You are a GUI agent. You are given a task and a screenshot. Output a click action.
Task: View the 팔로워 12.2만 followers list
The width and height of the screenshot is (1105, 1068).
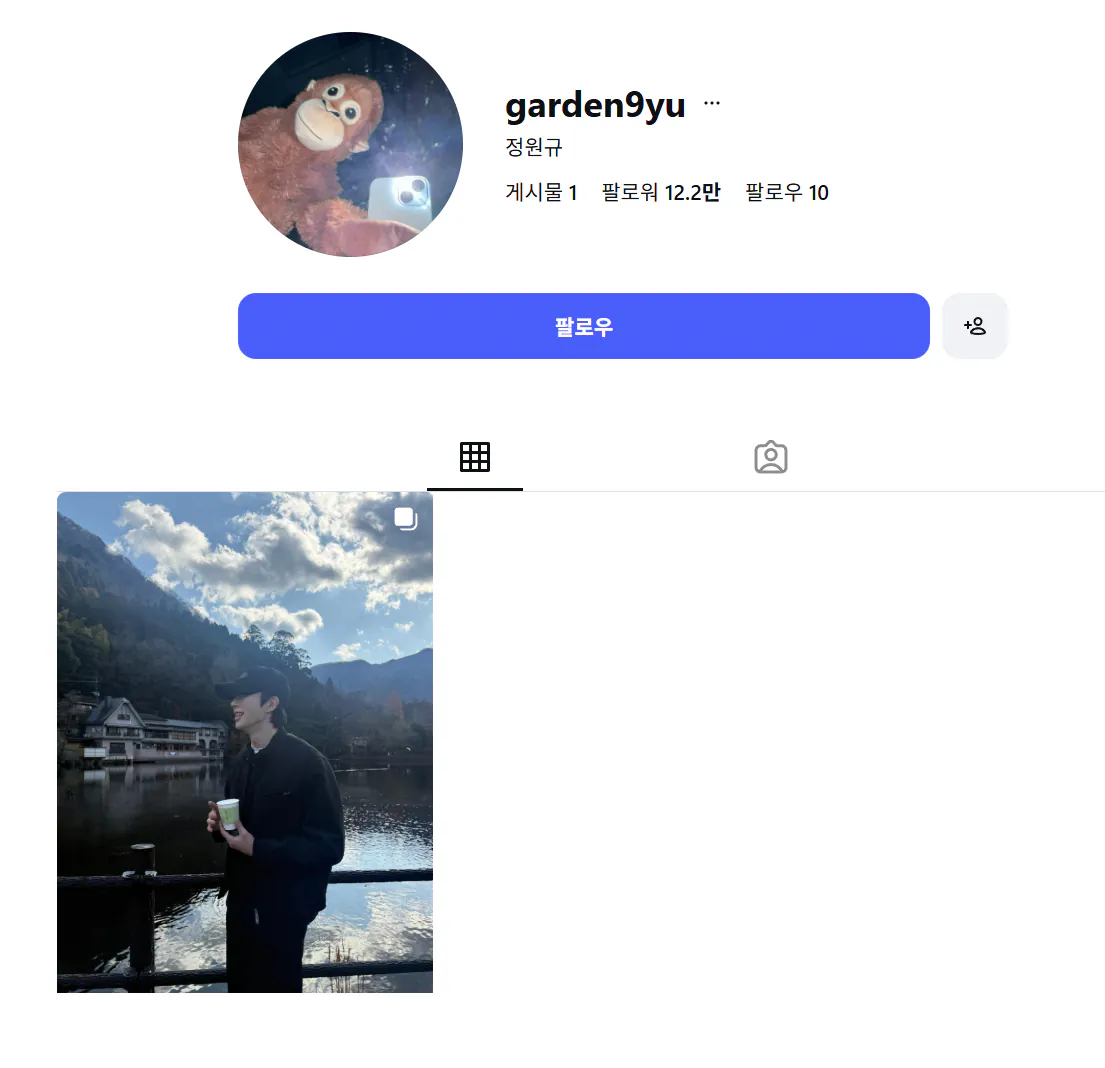tap(660, 193)
